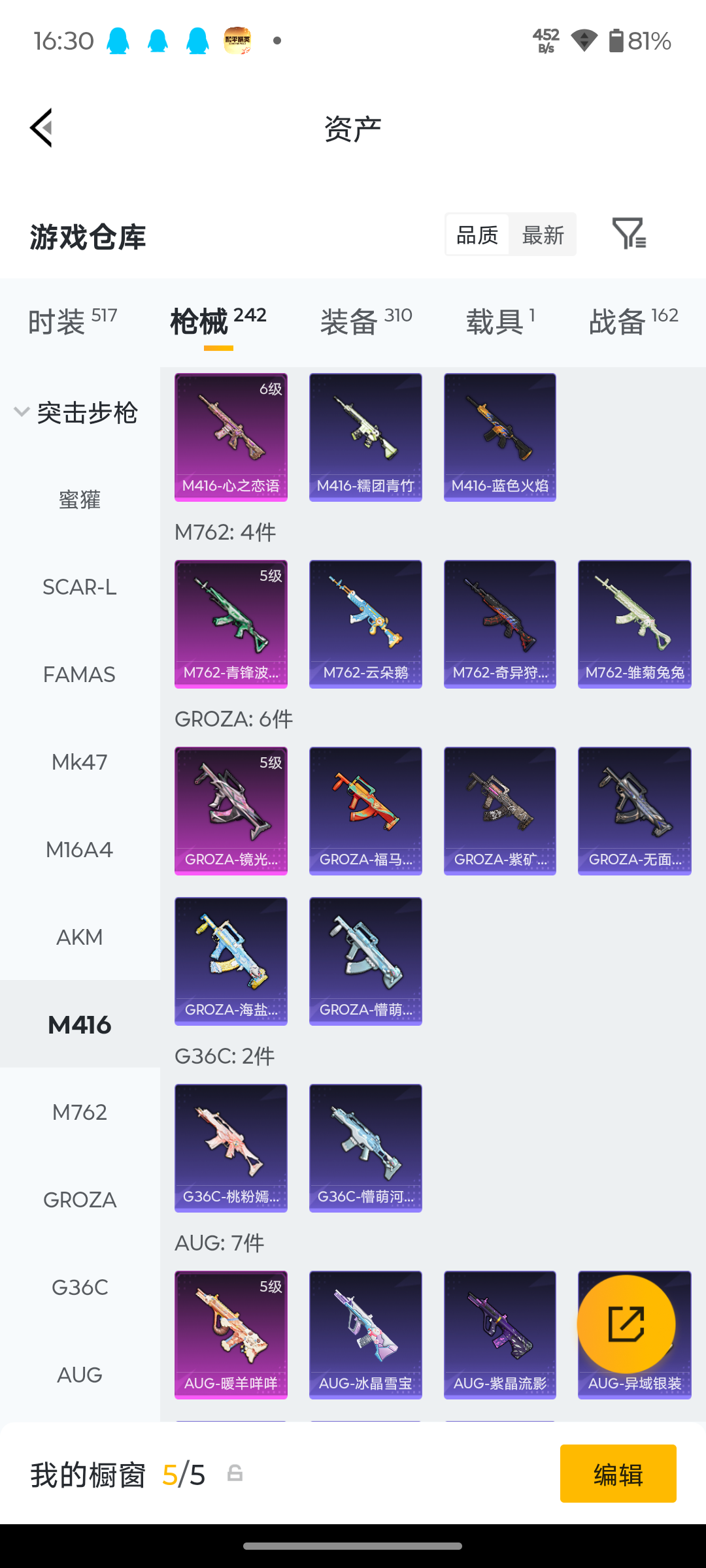Select AKM in the weapon list
This screenshot has height=1568, width=706.
pos(80,938)
